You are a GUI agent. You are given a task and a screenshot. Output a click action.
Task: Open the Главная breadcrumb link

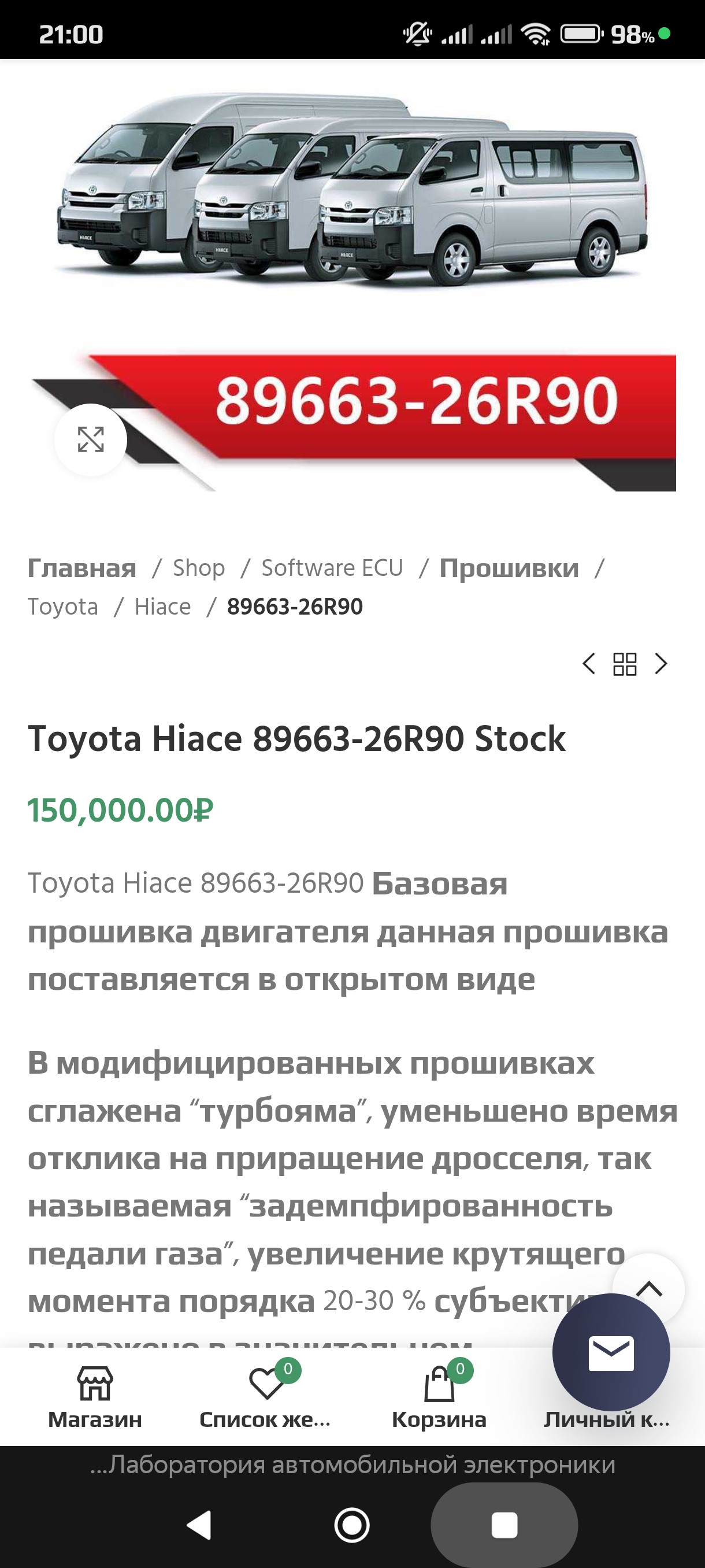pos(81,568)
